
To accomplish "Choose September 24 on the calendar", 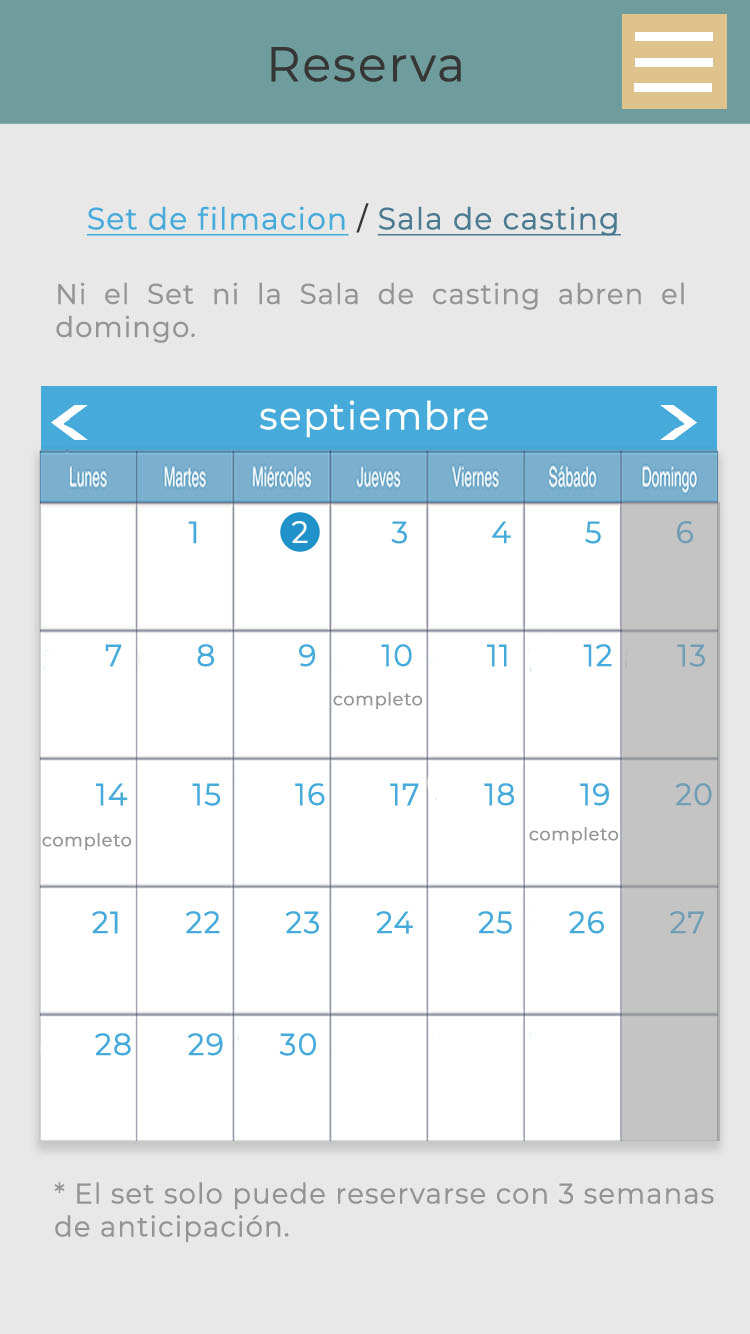I will 380,950.
